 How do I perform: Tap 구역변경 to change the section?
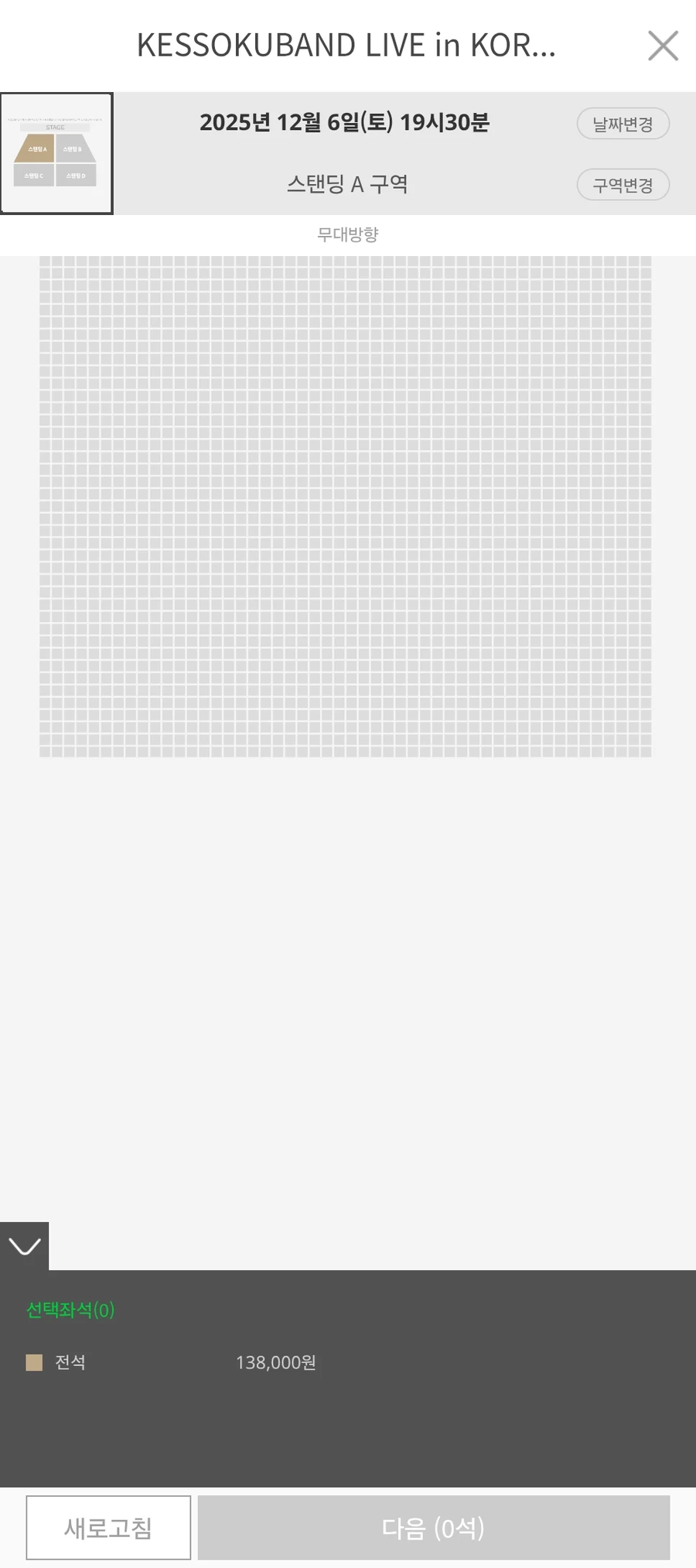tap(623, 185)
